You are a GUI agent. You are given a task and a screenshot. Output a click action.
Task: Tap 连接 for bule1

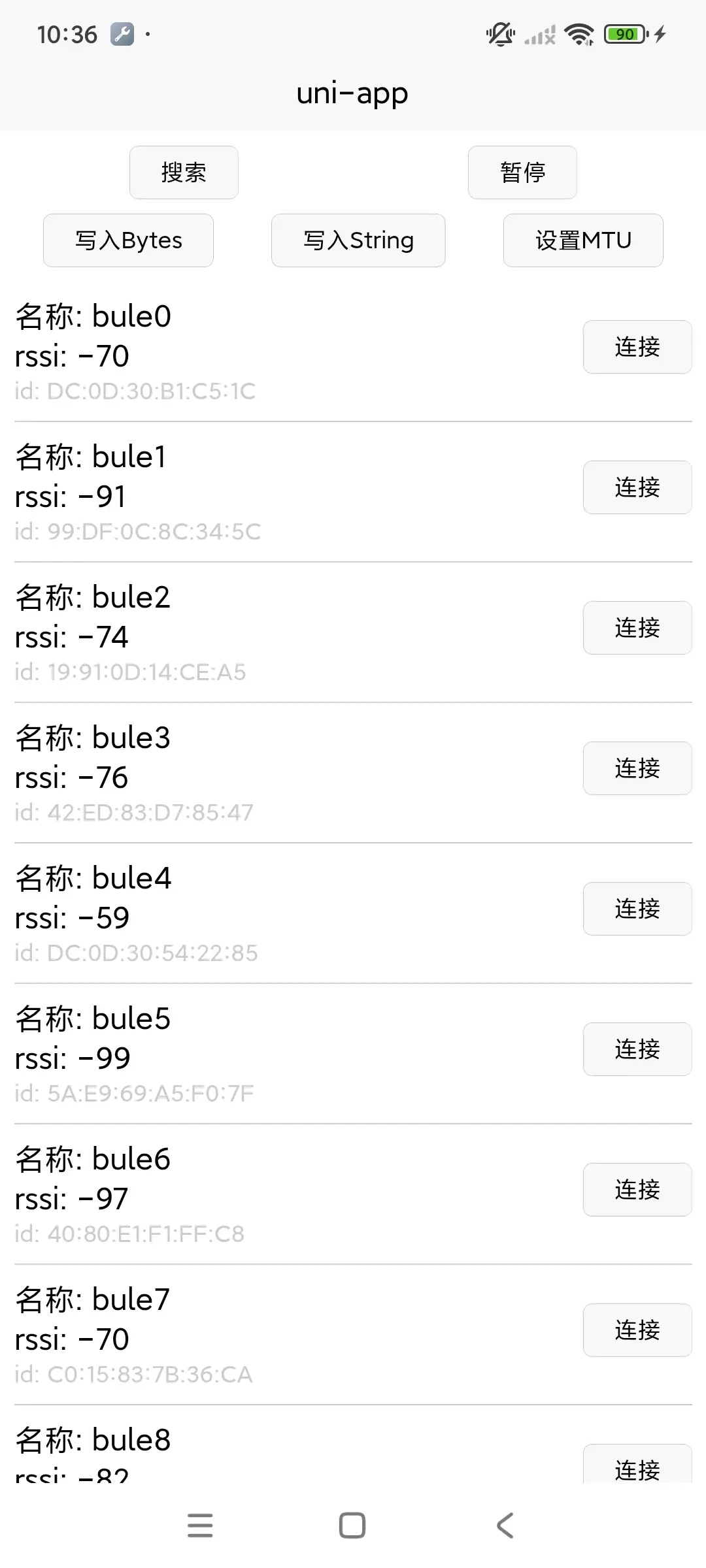pyautogui.click(x=637, y=487)
